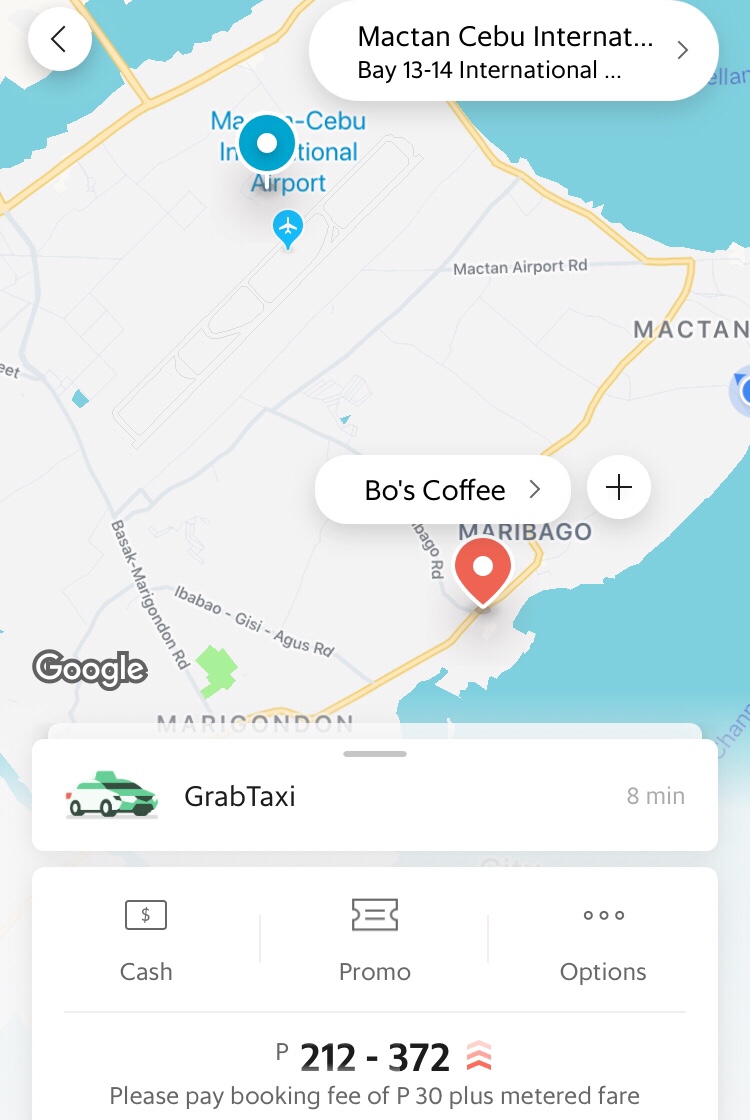Choose Cash payment method
This screenshot has width=750, height=1120.
pyautogui.click(x=146, y=940)
